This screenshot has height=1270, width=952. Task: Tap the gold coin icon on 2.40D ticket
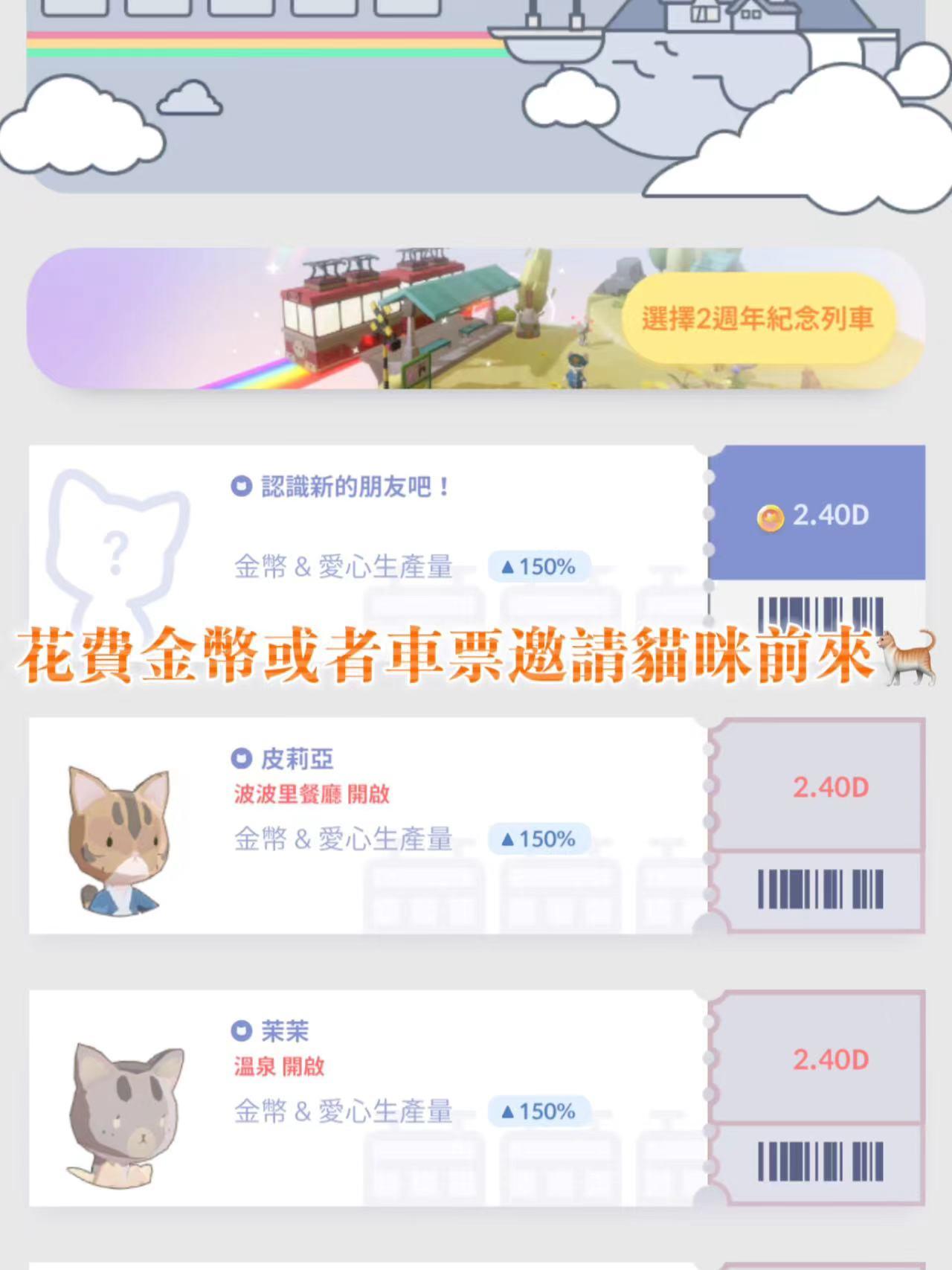773,514
